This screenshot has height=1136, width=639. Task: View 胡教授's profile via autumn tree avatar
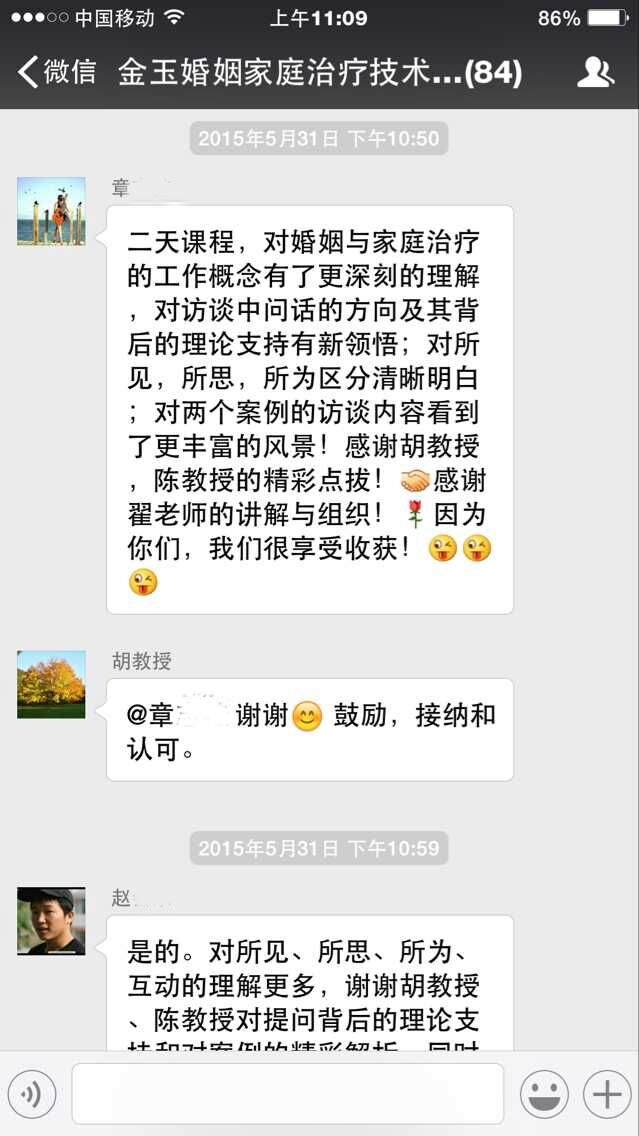(51, 685)
